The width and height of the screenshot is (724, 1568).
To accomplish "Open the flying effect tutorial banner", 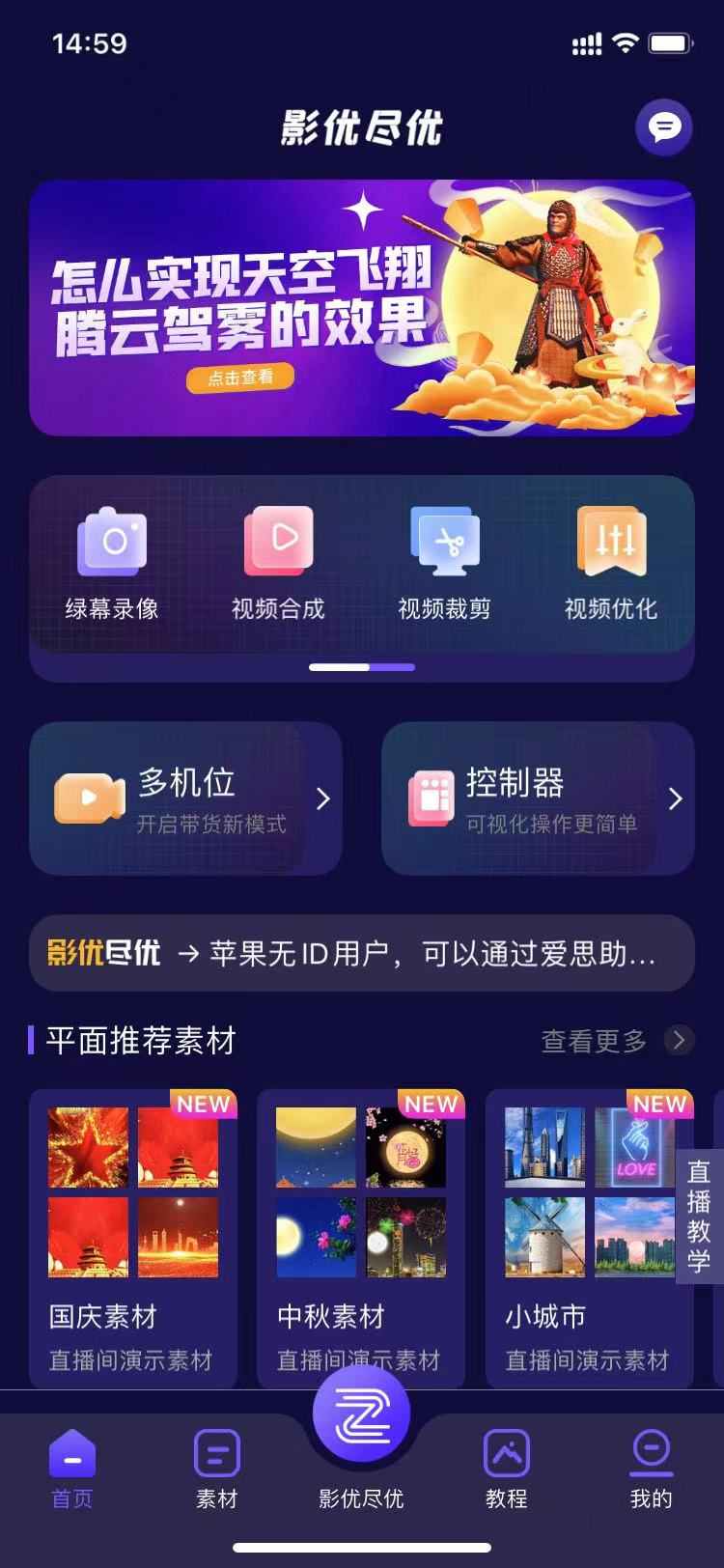I will click(362, 308).
